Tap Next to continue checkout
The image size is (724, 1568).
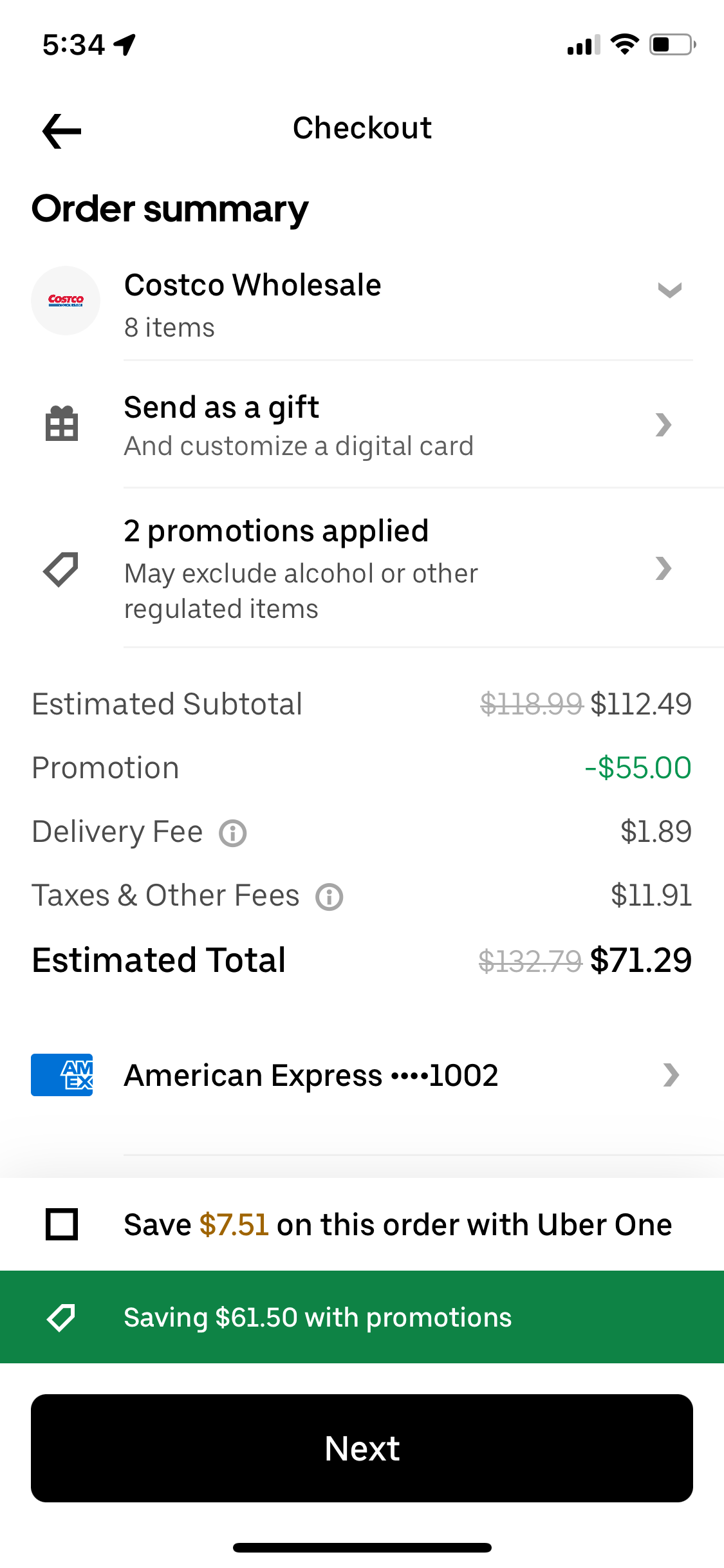tap(362, 1448)
